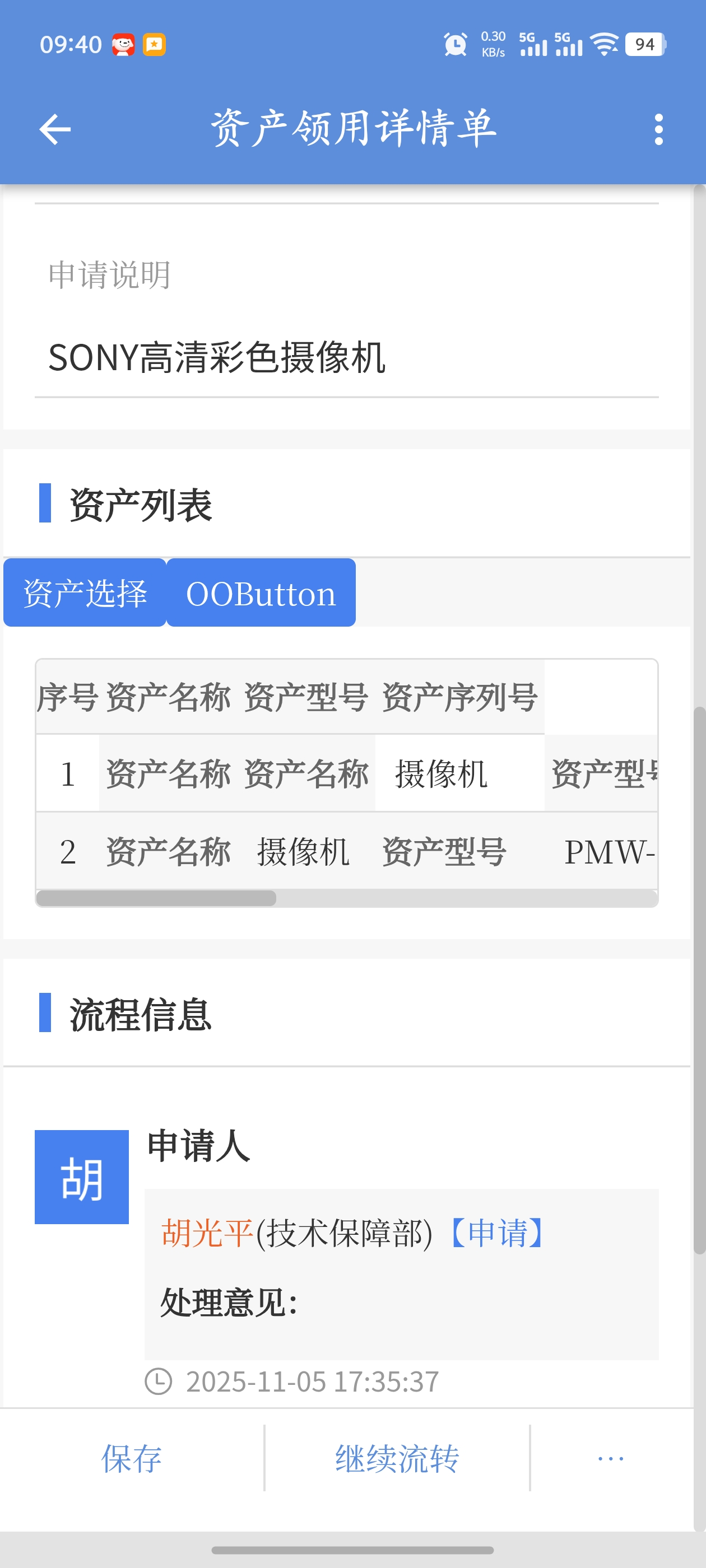This screenshot has width=706, height=1568.
Task: Save the form with 保存
Action: (x=132, y=1458)
